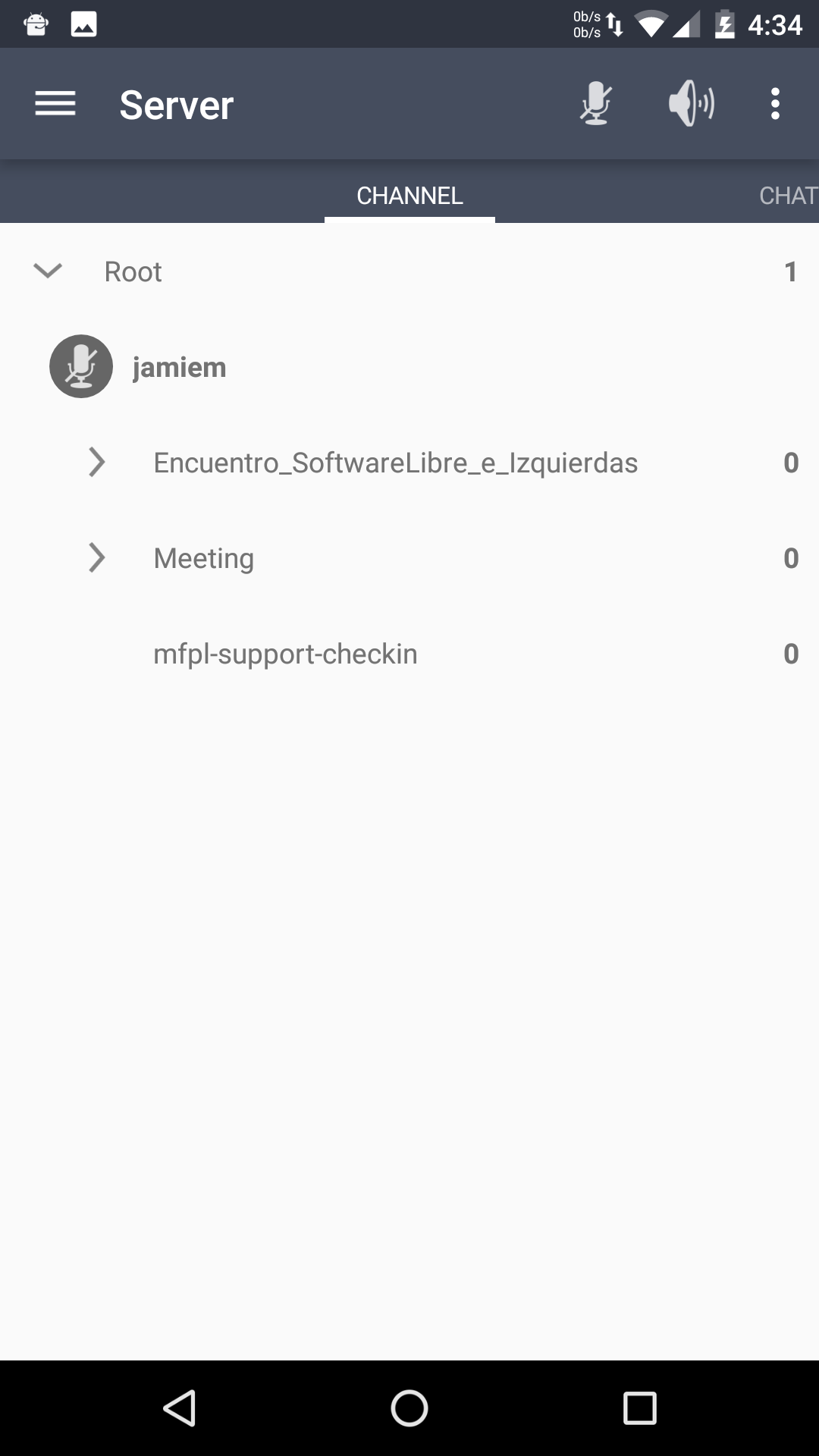Expand the Encuentro_SoftwareLibre_e_Izquierdas channel chevron
Screen dimensions: 819x1456
(x=96, y=462)
